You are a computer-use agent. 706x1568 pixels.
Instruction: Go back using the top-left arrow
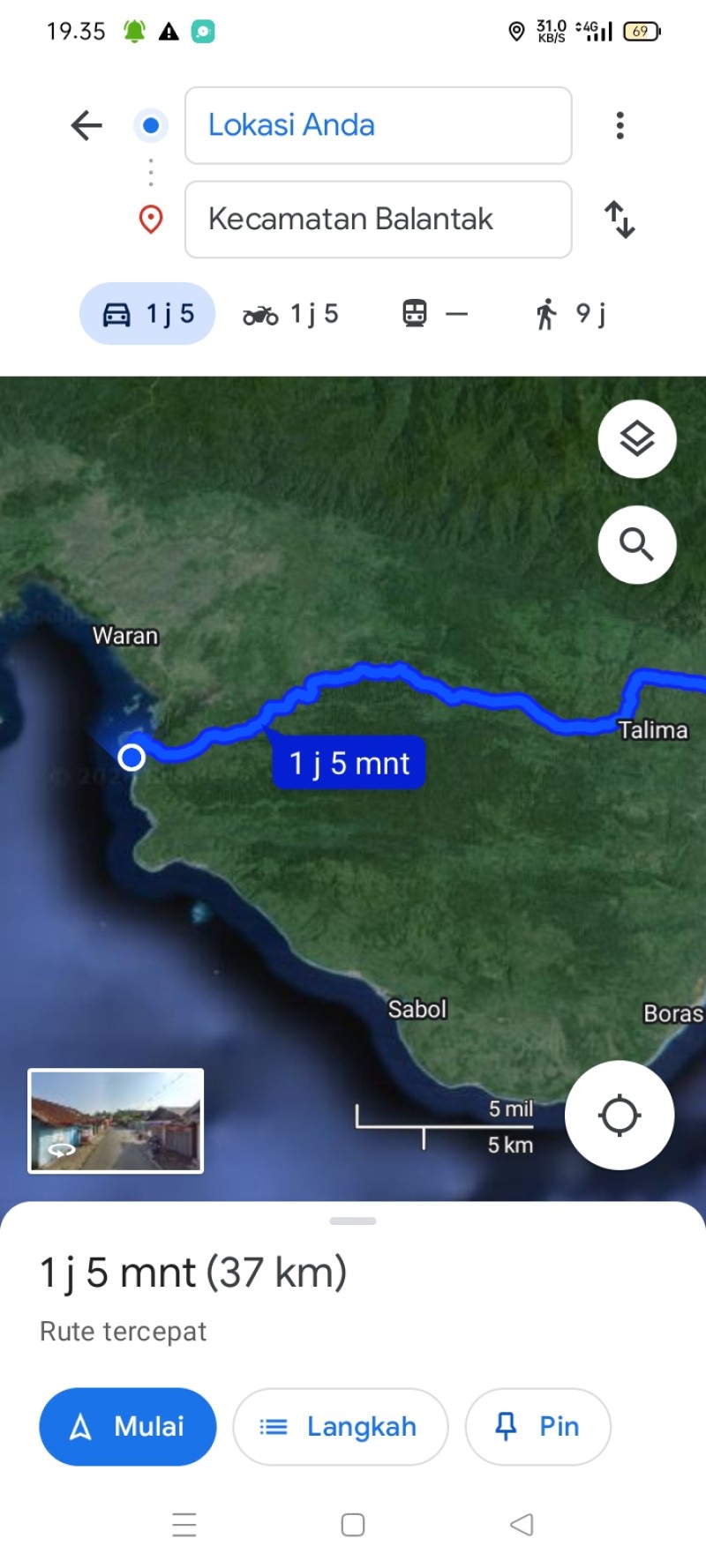coord(86,125)
